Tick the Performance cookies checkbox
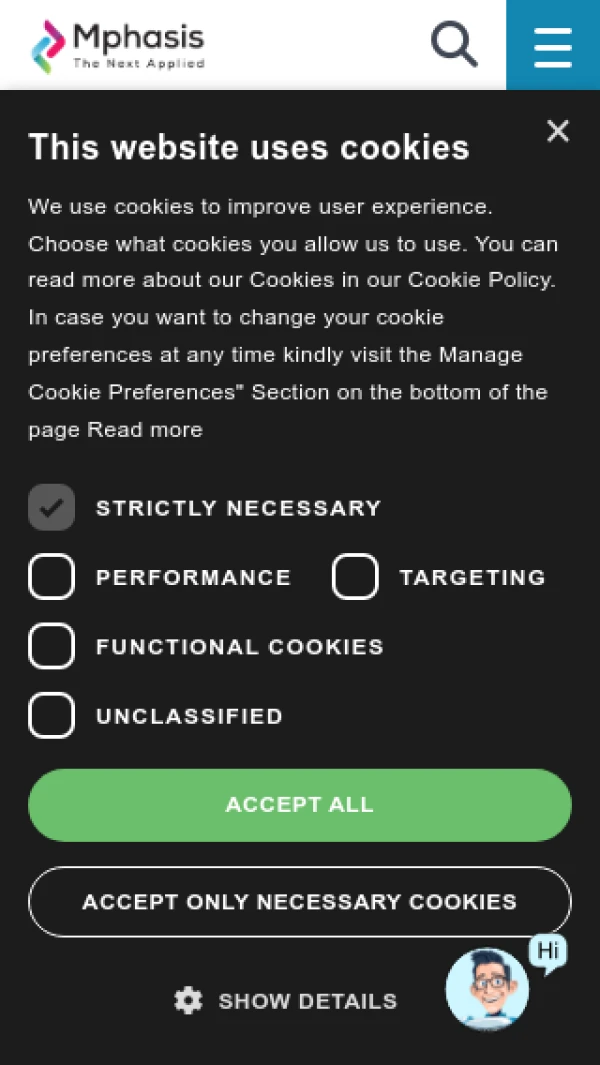This screenshot has height=1065, width=600. 52,577
